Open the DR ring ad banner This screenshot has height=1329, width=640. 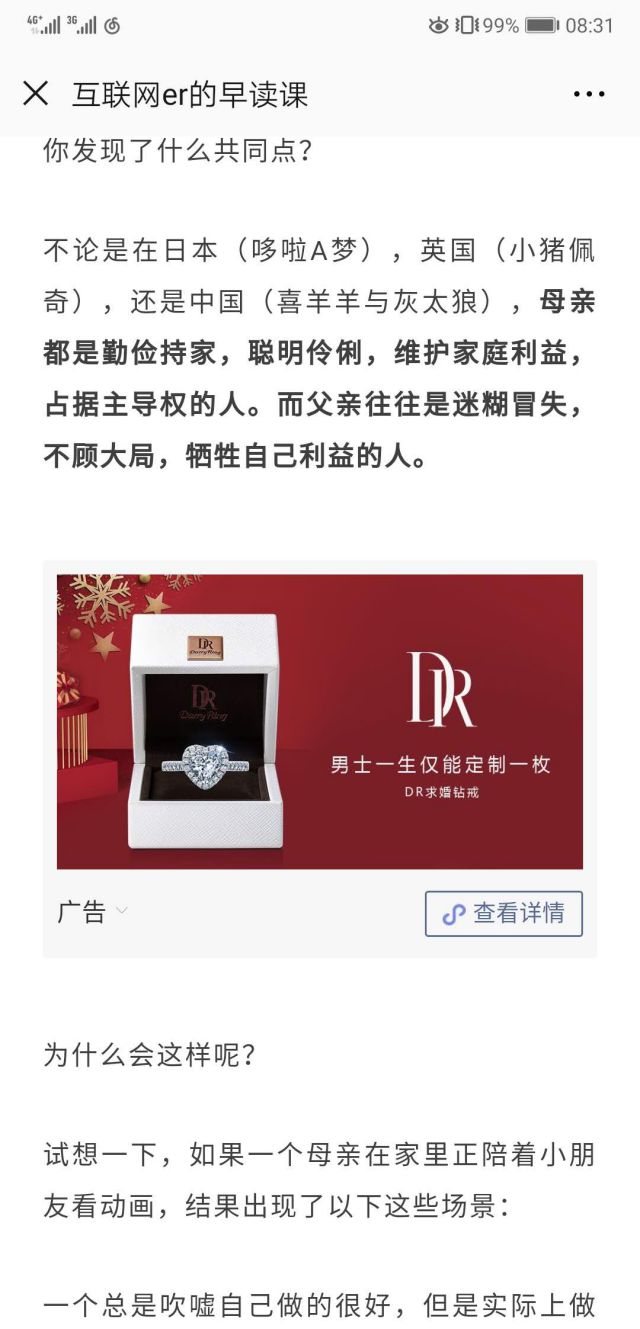320,721
